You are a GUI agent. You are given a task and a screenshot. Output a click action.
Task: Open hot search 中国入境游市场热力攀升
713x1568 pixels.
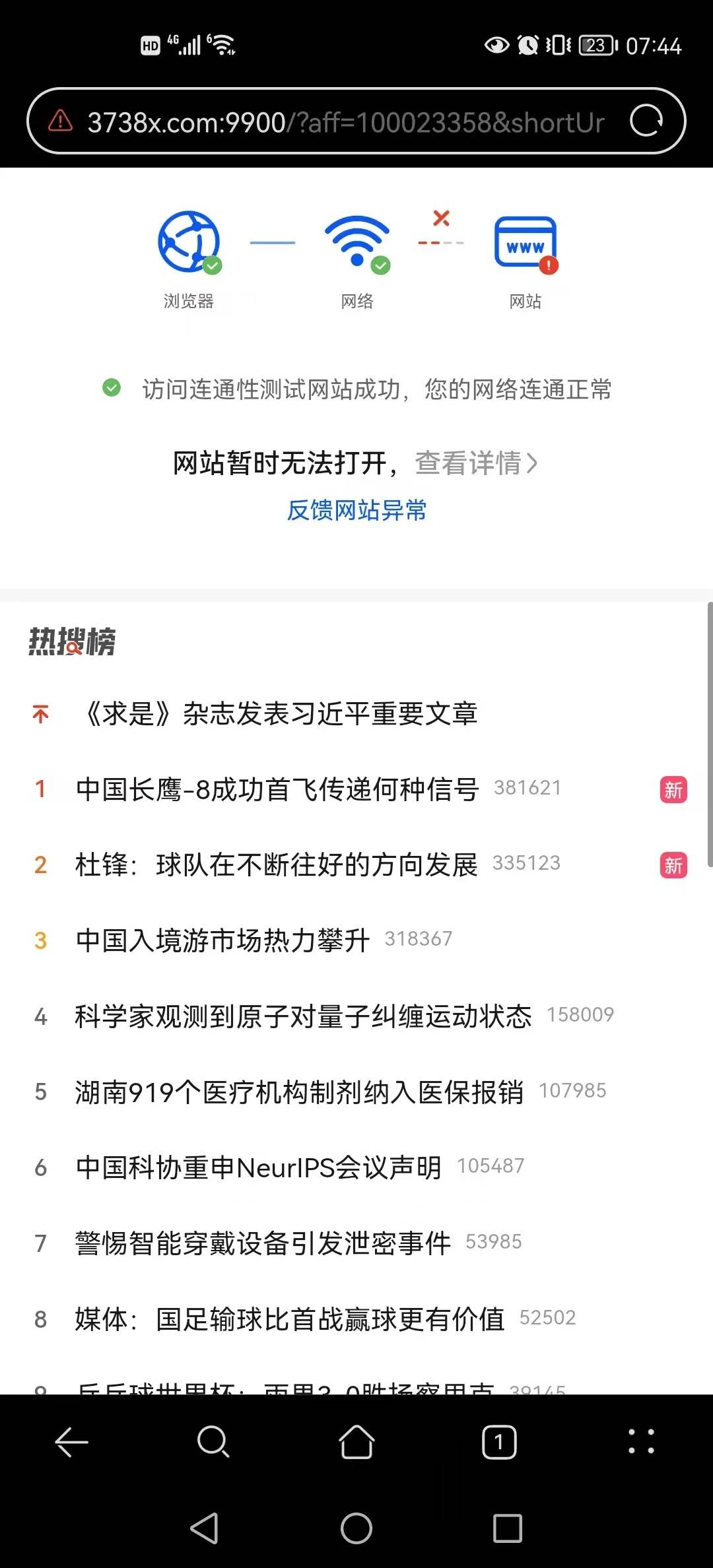[x=222, y=940]
